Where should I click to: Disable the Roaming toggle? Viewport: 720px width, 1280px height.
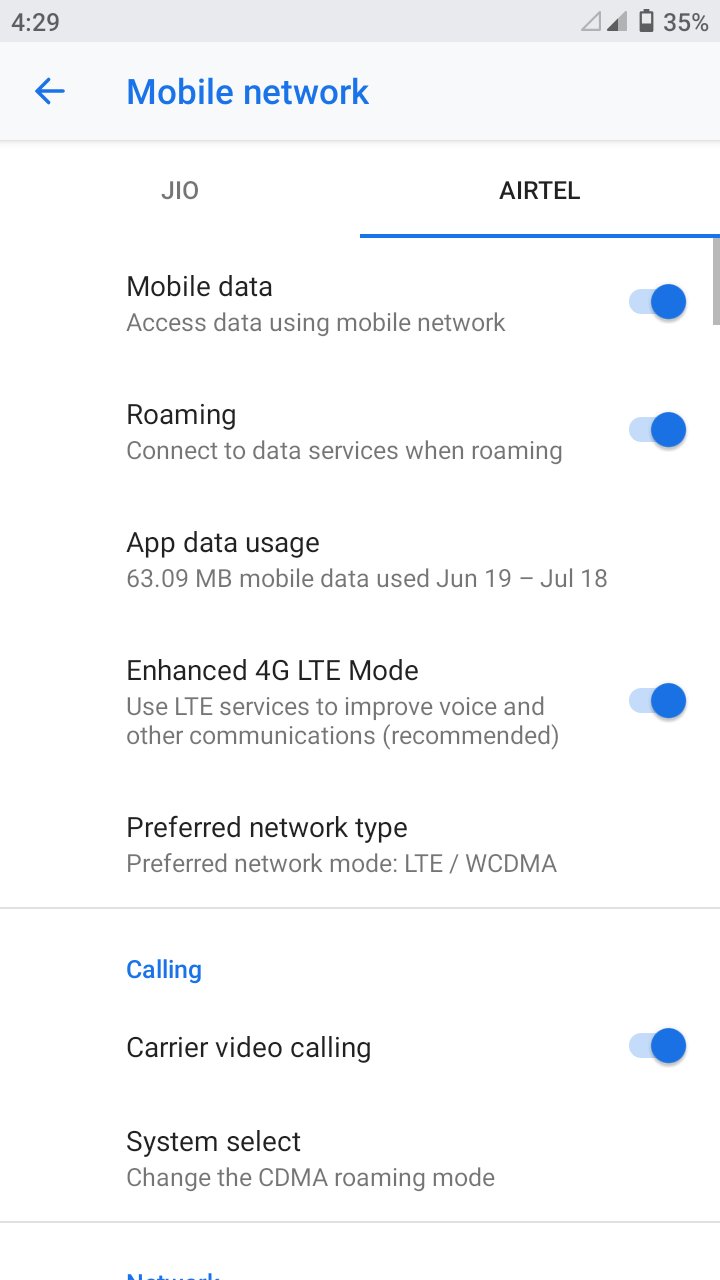point(658,430)
